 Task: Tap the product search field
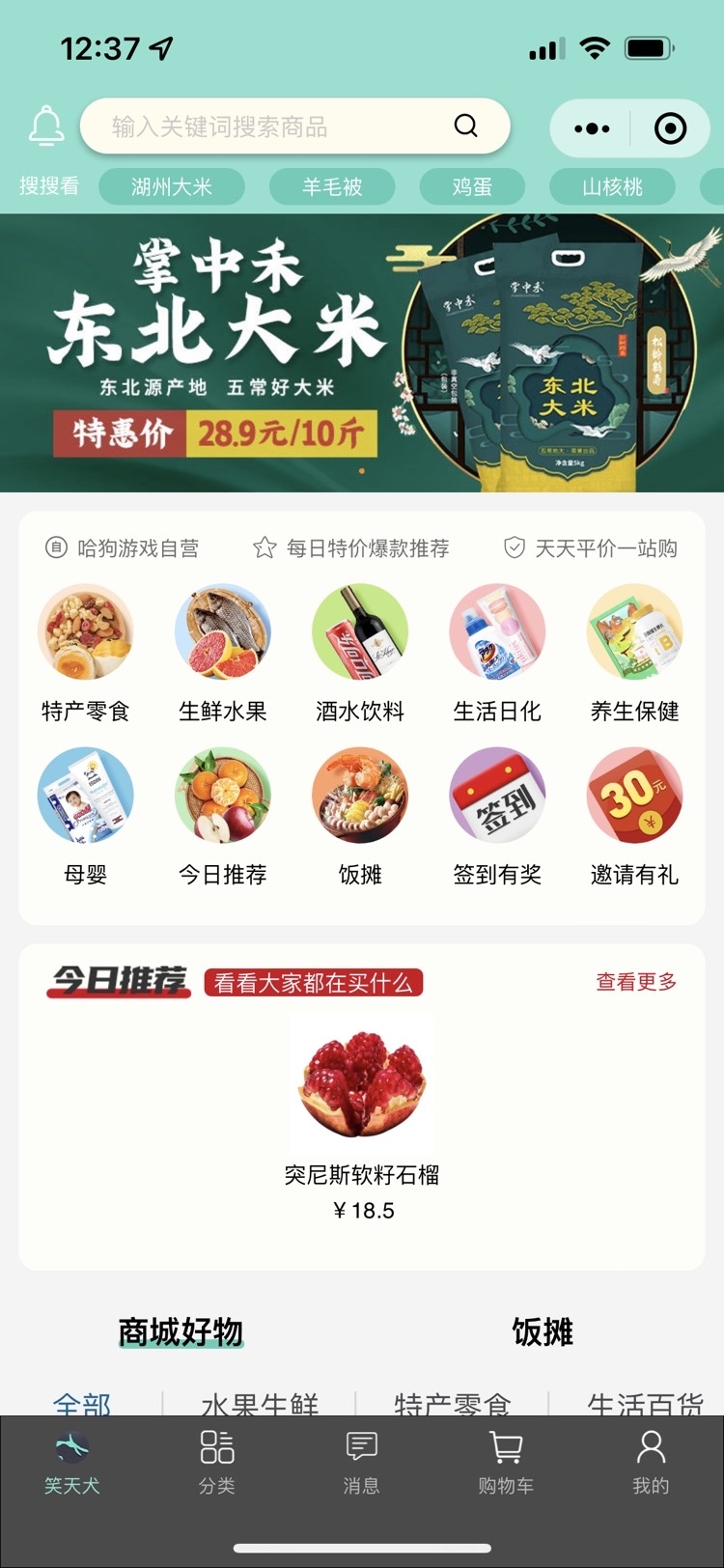pyautogui.click(x=294, y=126)
